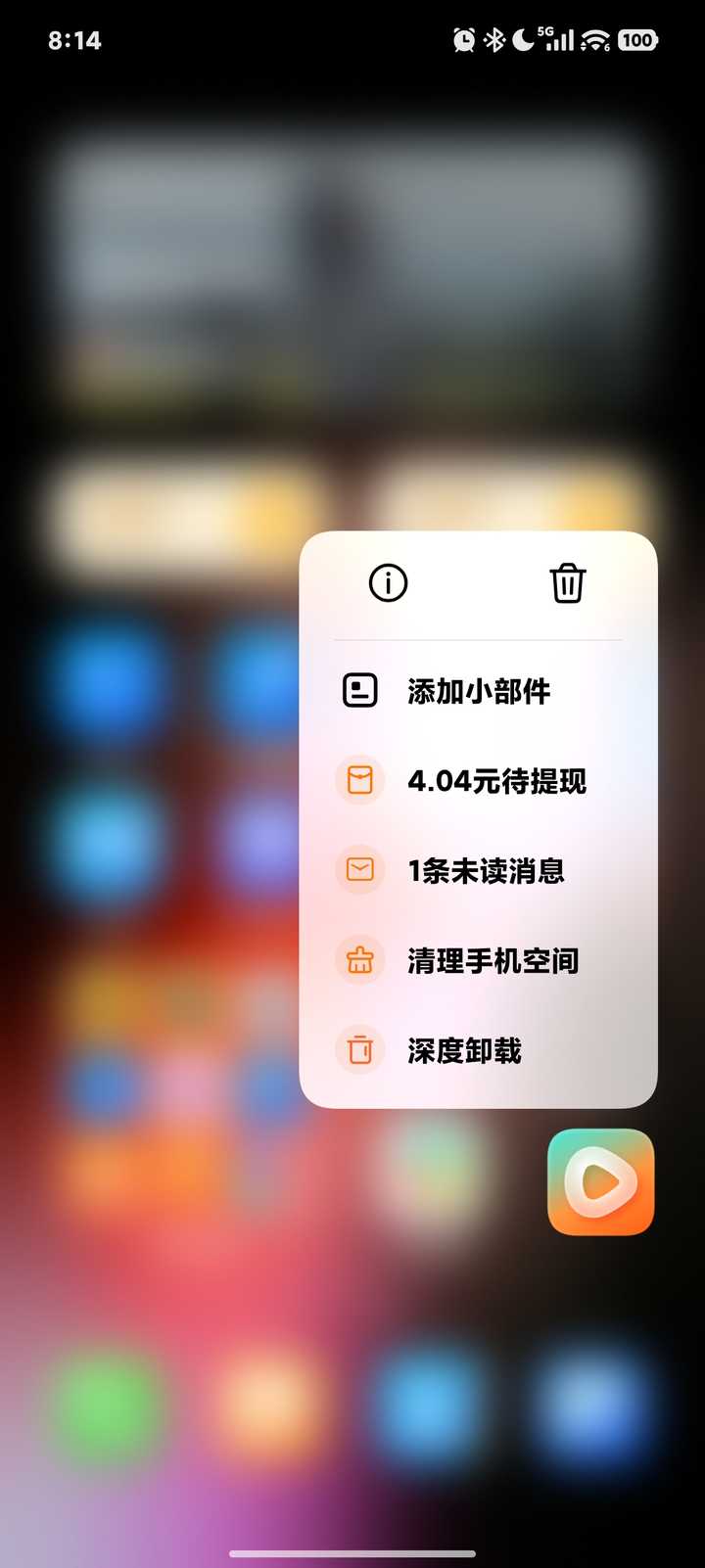
Task: Open the orange video player app icon
Action: pos(600,1181)
